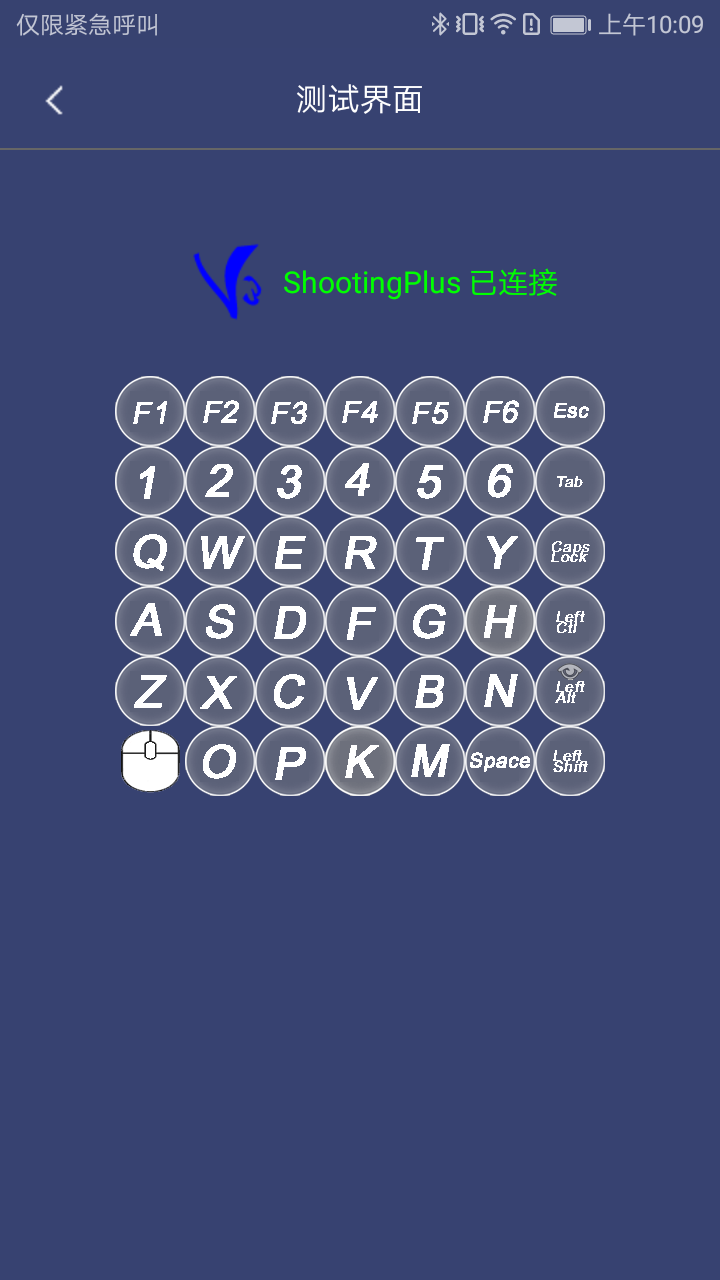Tap the letter Q key

point(150,551)
